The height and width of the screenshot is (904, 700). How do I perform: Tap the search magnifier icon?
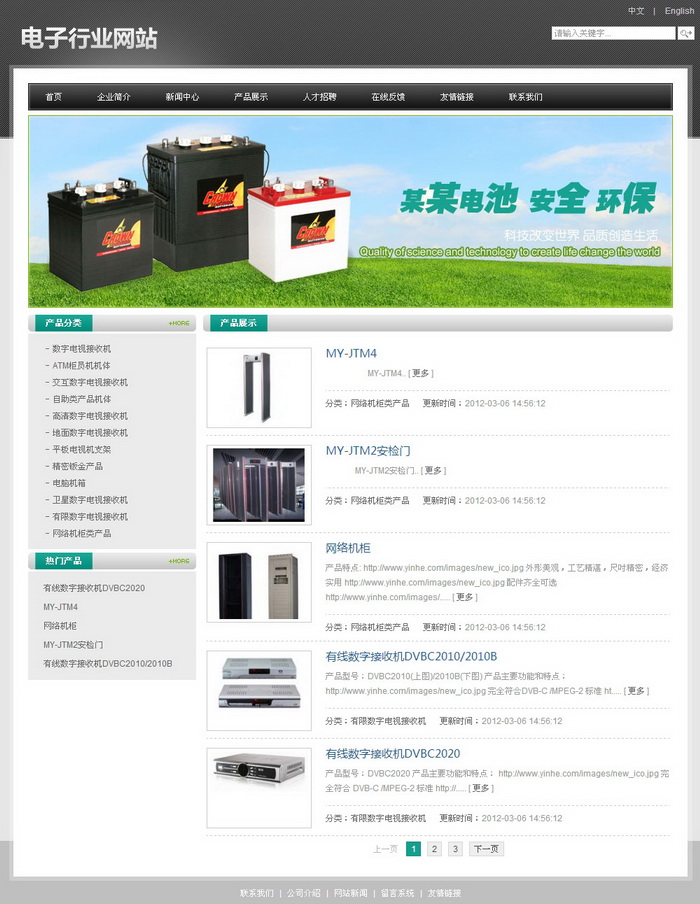686,33
